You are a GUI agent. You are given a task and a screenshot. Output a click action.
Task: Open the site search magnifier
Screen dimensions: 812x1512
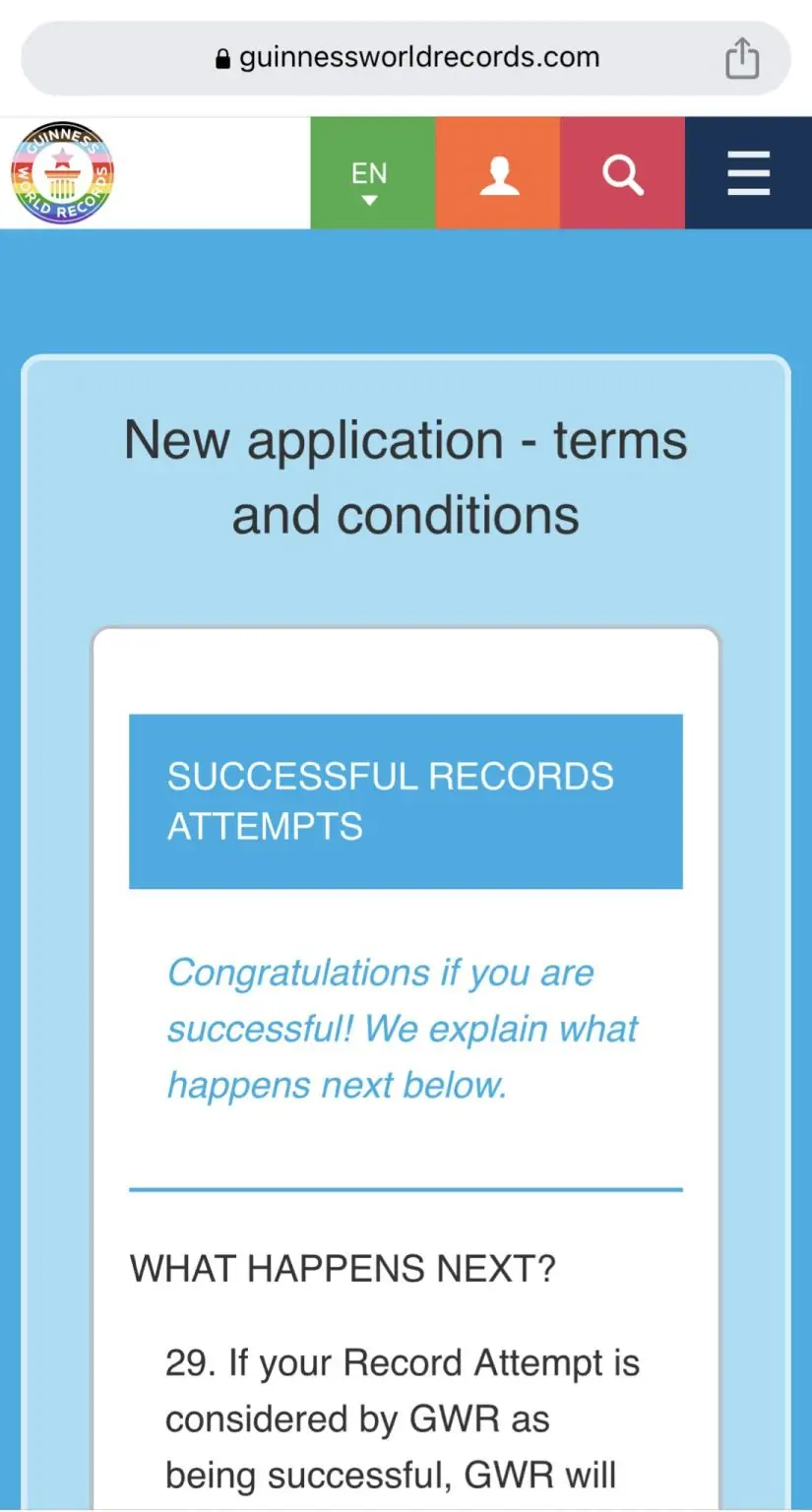click(x=622, y=174)
